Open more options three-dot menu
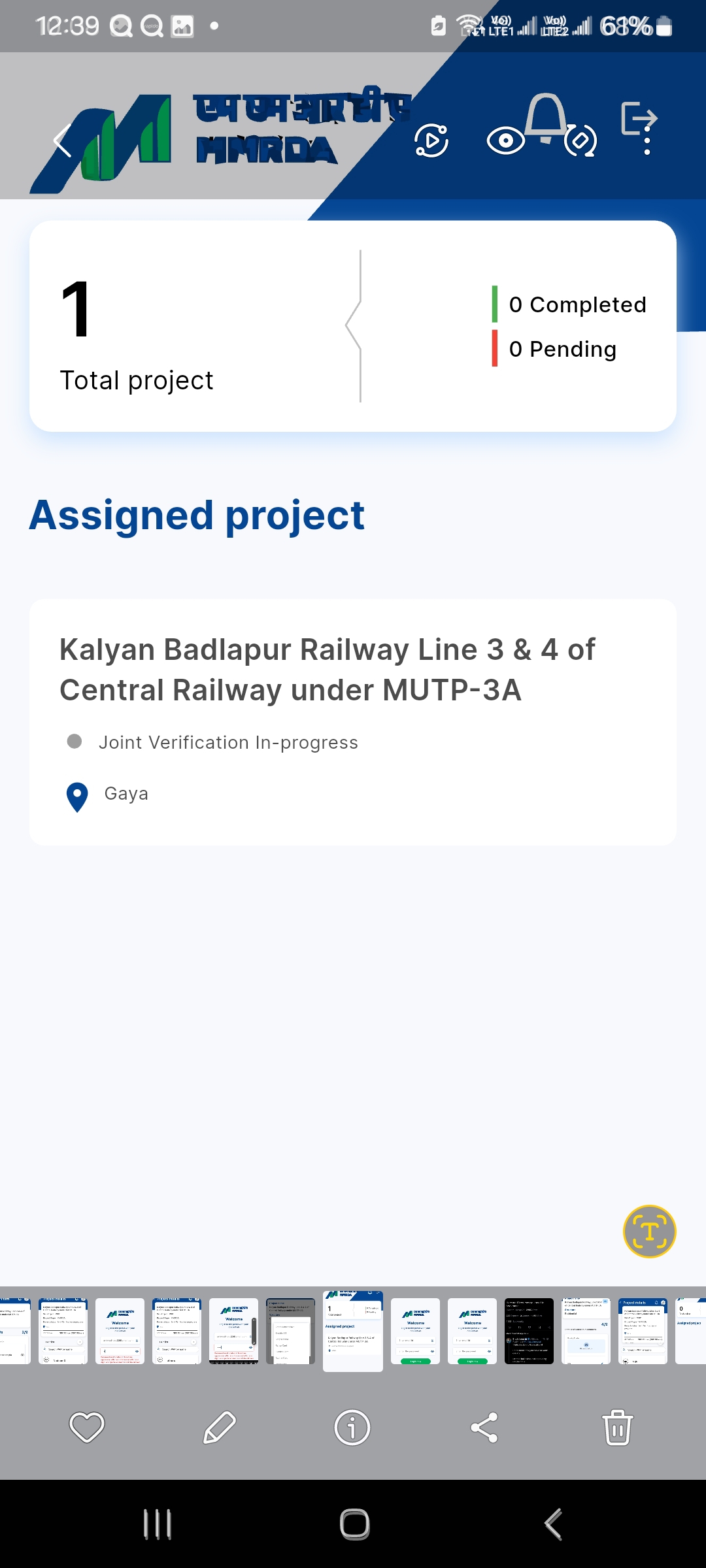Screen dimensions: 706x1568 [x=647, y=140]
